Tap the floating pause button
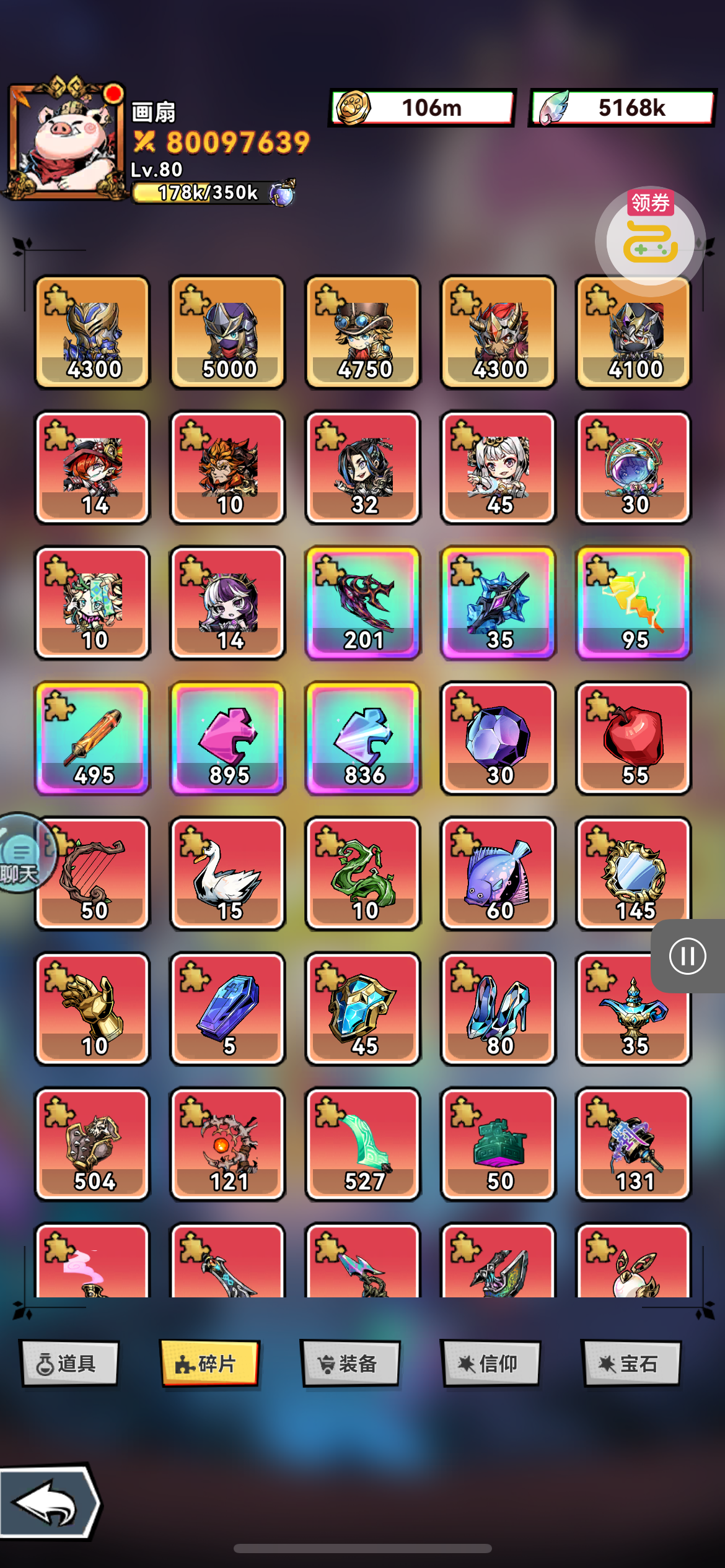The height and width of the screenshot is (1568, 725). (687, 956)
